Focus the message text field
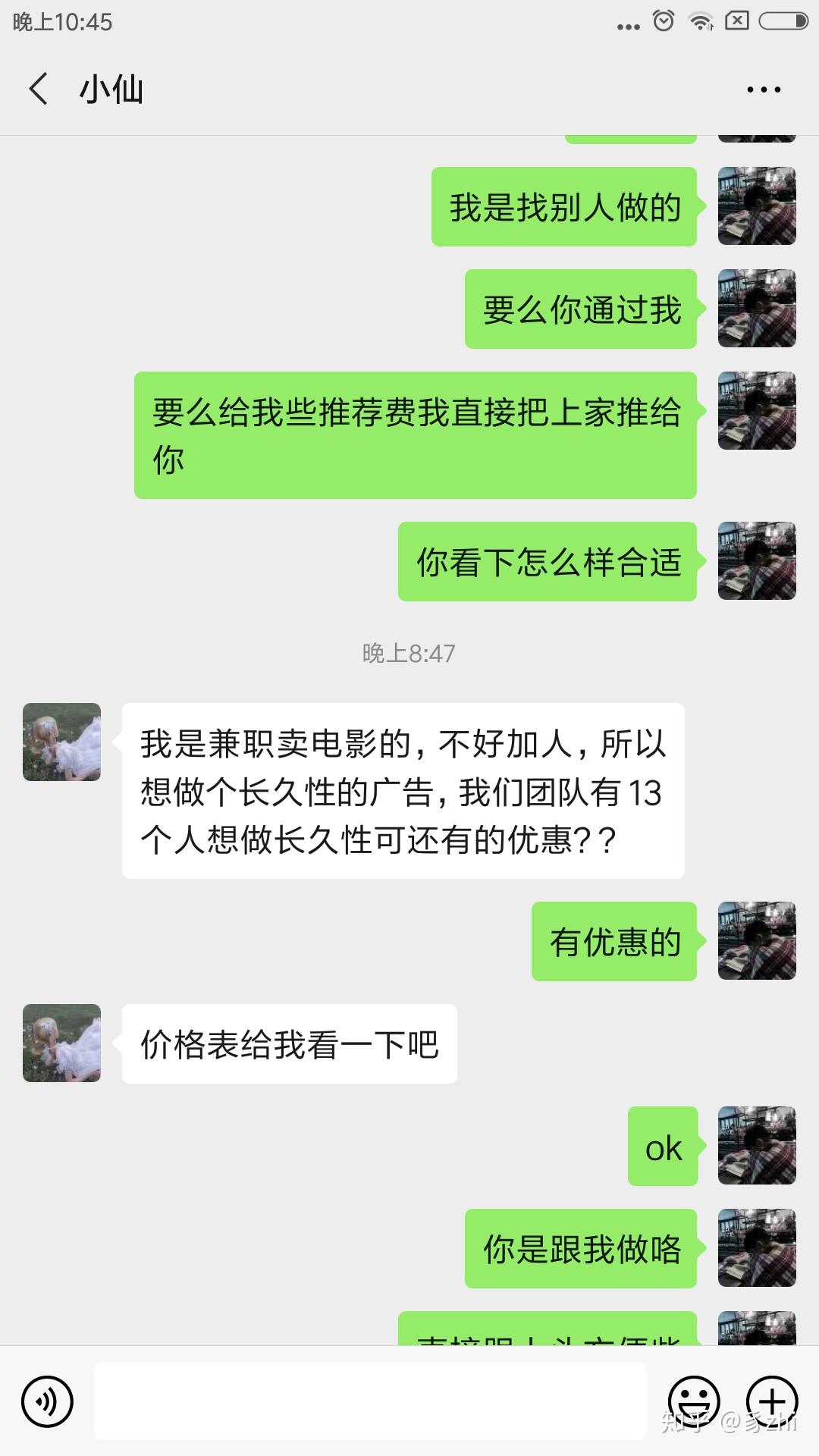The height and width of the screenshot is (1456, 819). pos(370,1401)
